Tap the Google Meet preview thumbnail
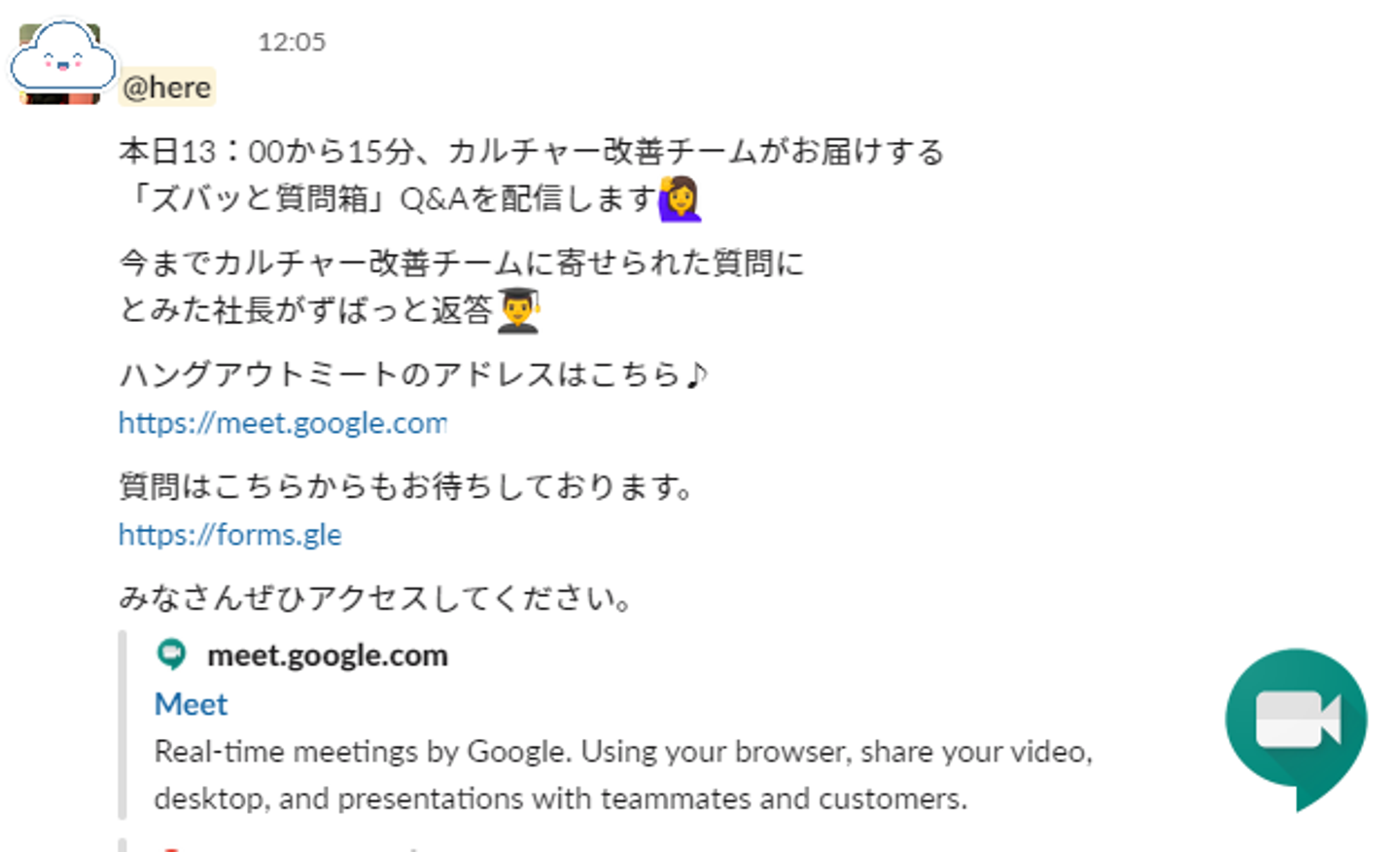 (x=1296, y=723)
